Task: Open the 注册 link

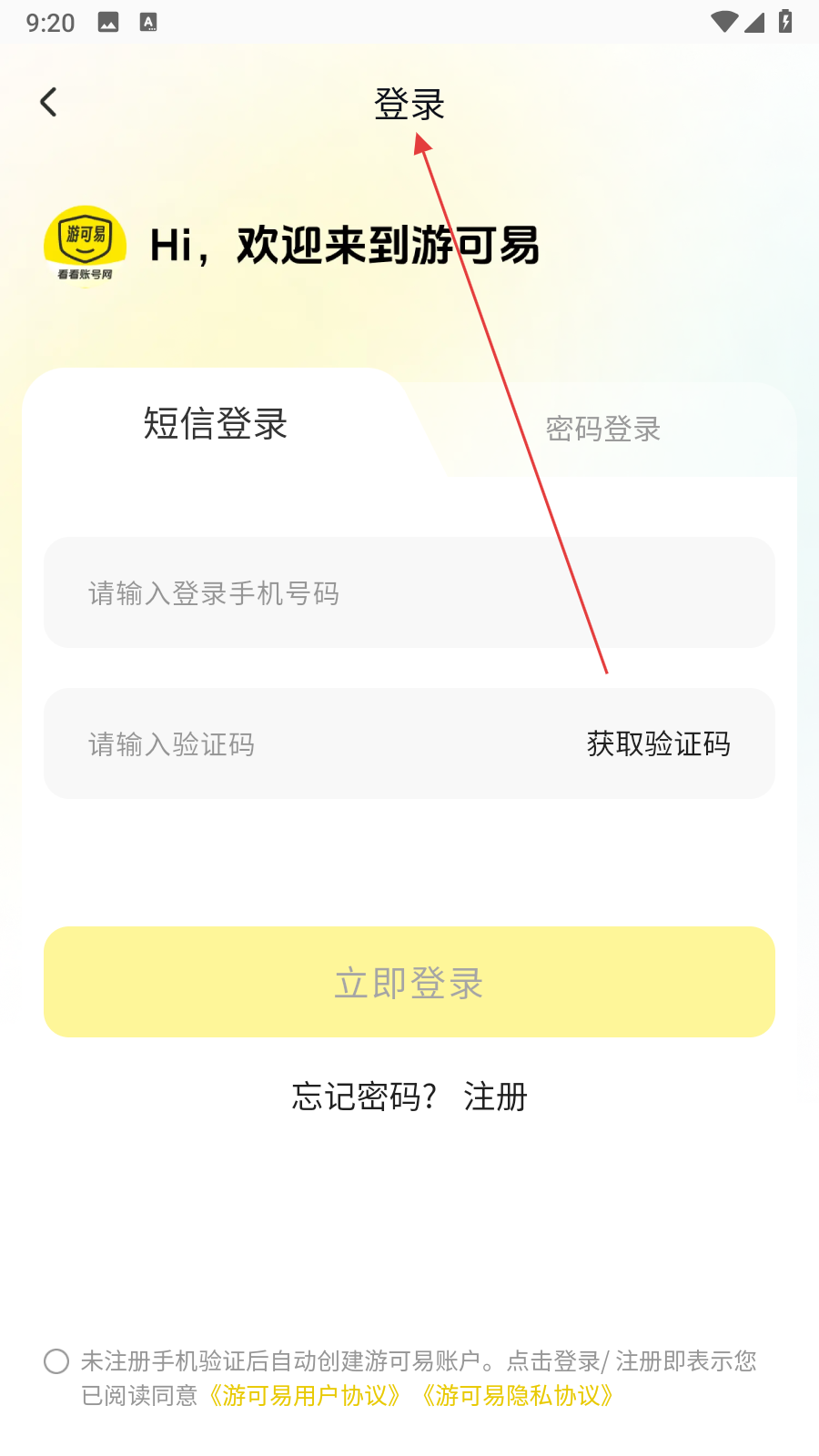Action: [x=496, y=1097]
